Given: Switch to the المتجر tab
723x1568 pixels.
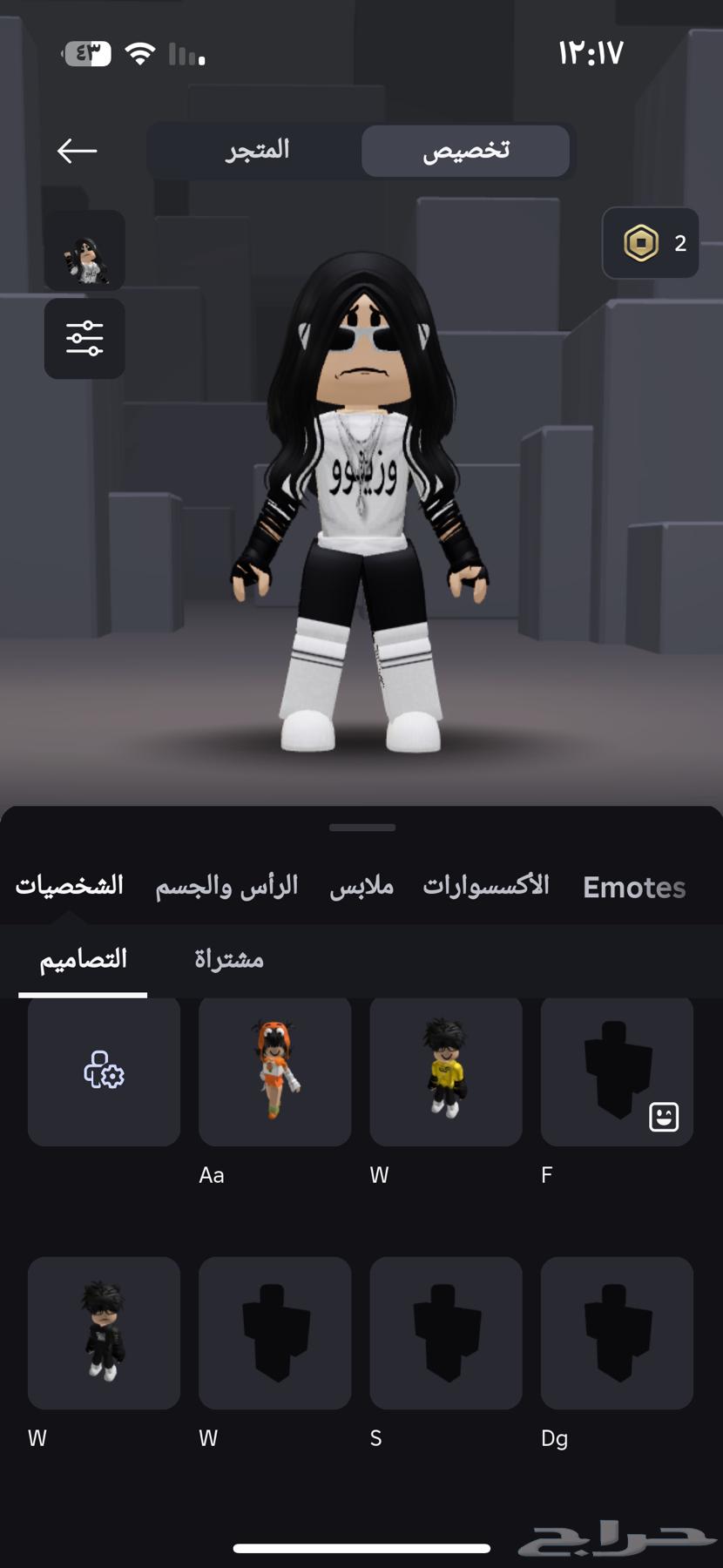Looking at the screenshot, I should (x=257, y=151).
